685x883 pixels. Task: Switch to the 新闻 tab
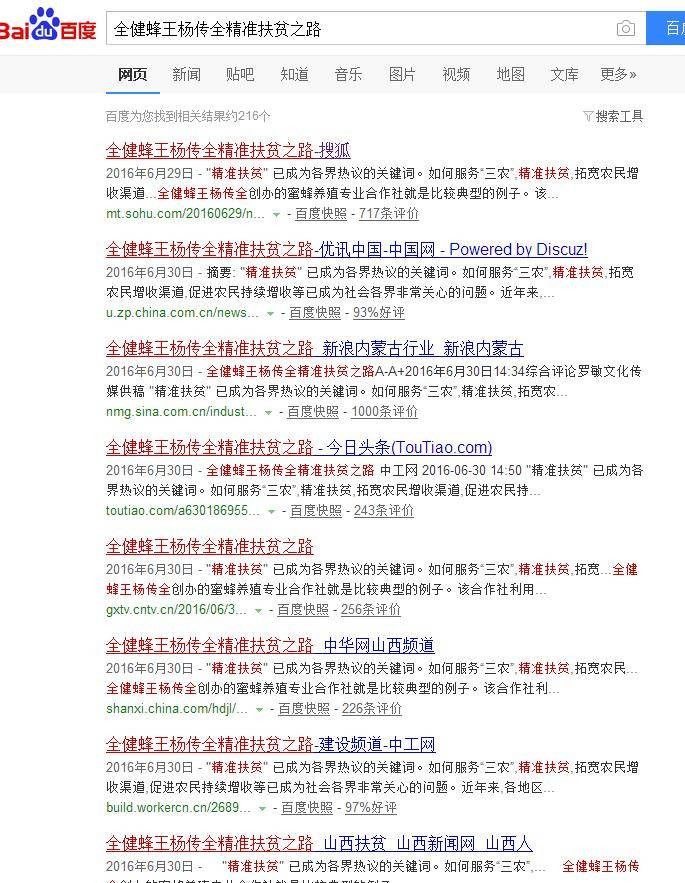pyautogui.click(x=186, y=74)
